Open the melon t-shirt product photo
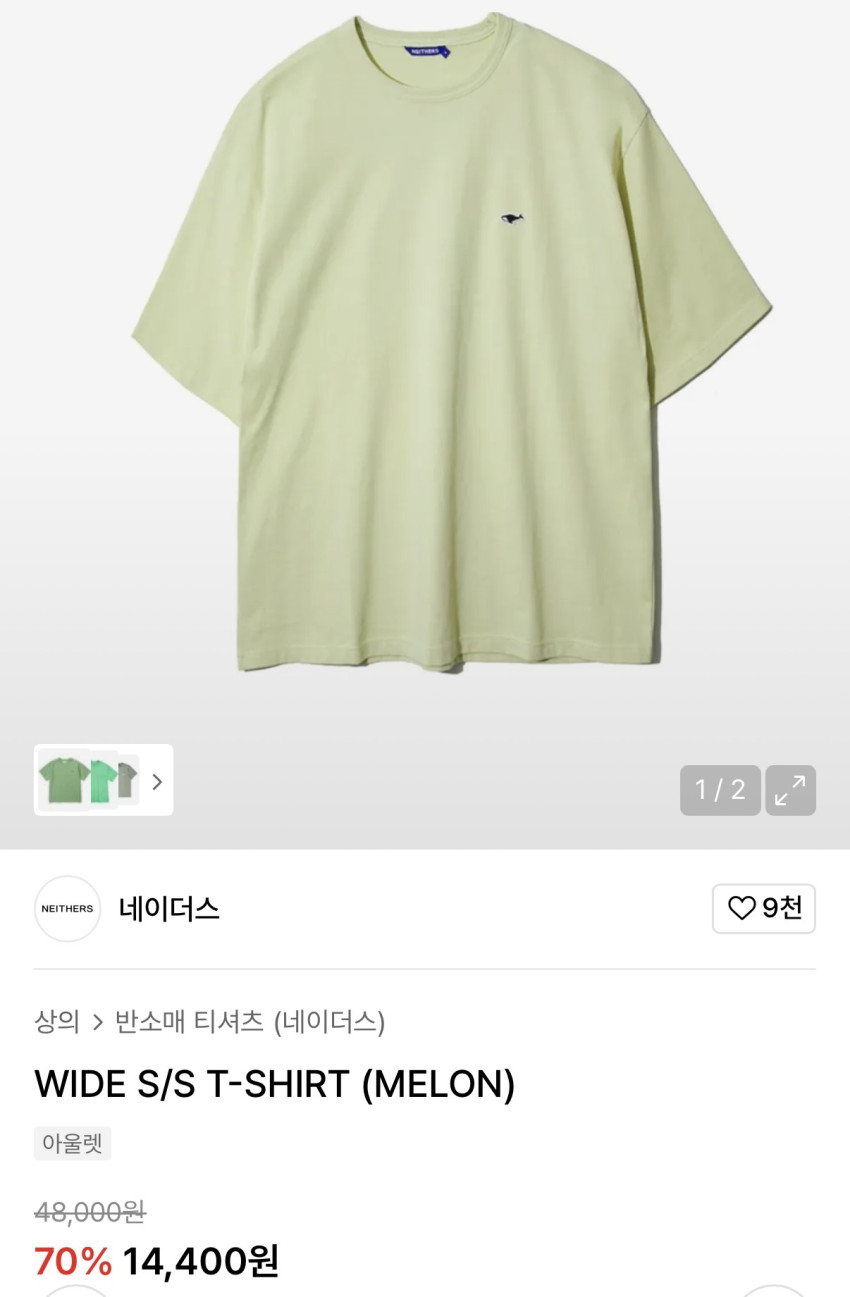The height and width of the screenshot is (1297, 850). tap(450, 340)
